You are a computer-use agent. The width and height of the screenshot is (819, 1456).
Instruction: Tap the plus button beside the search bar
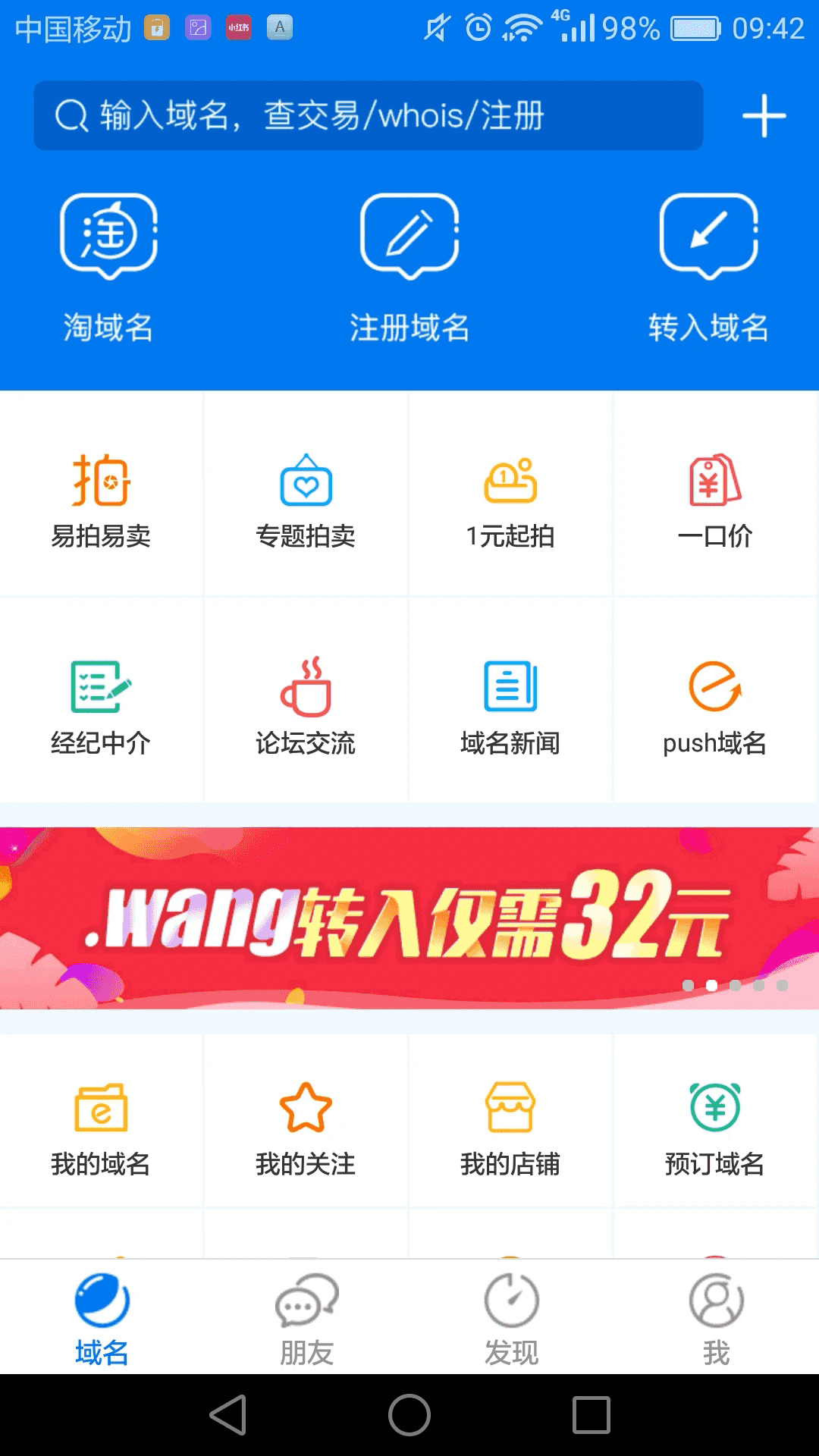point(763,115)
